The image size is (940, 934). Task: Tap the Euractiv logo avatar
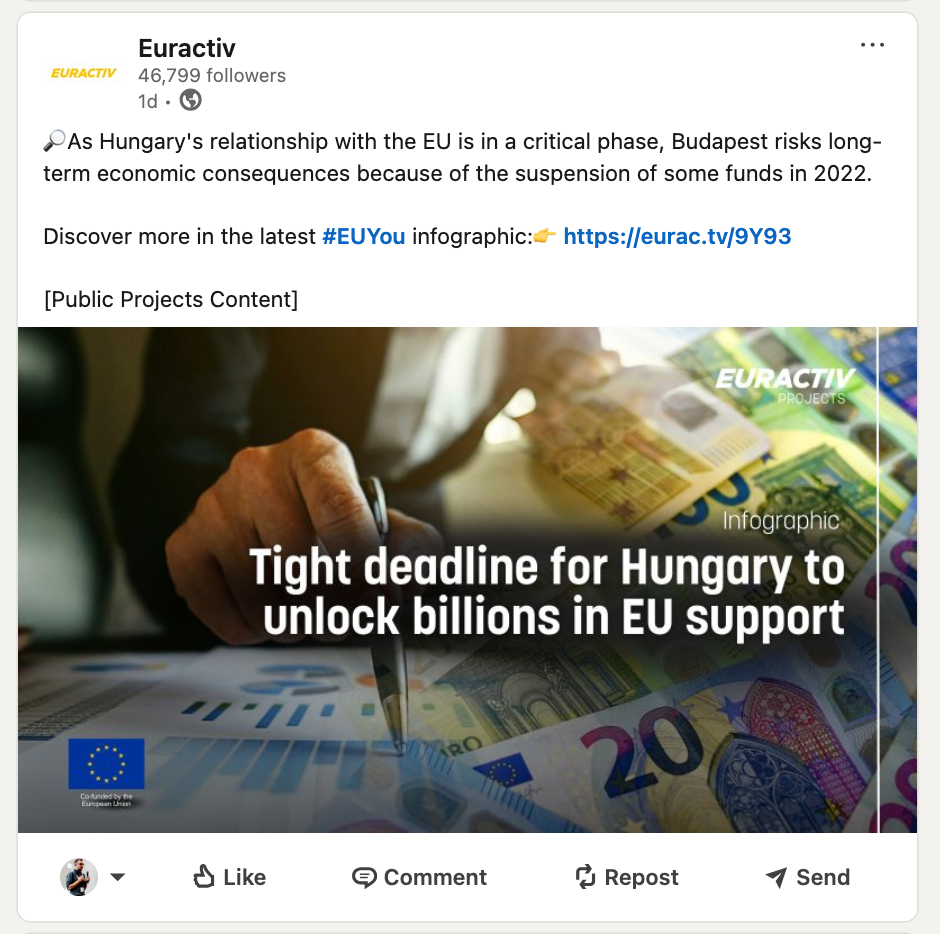[x=84, y=73]
